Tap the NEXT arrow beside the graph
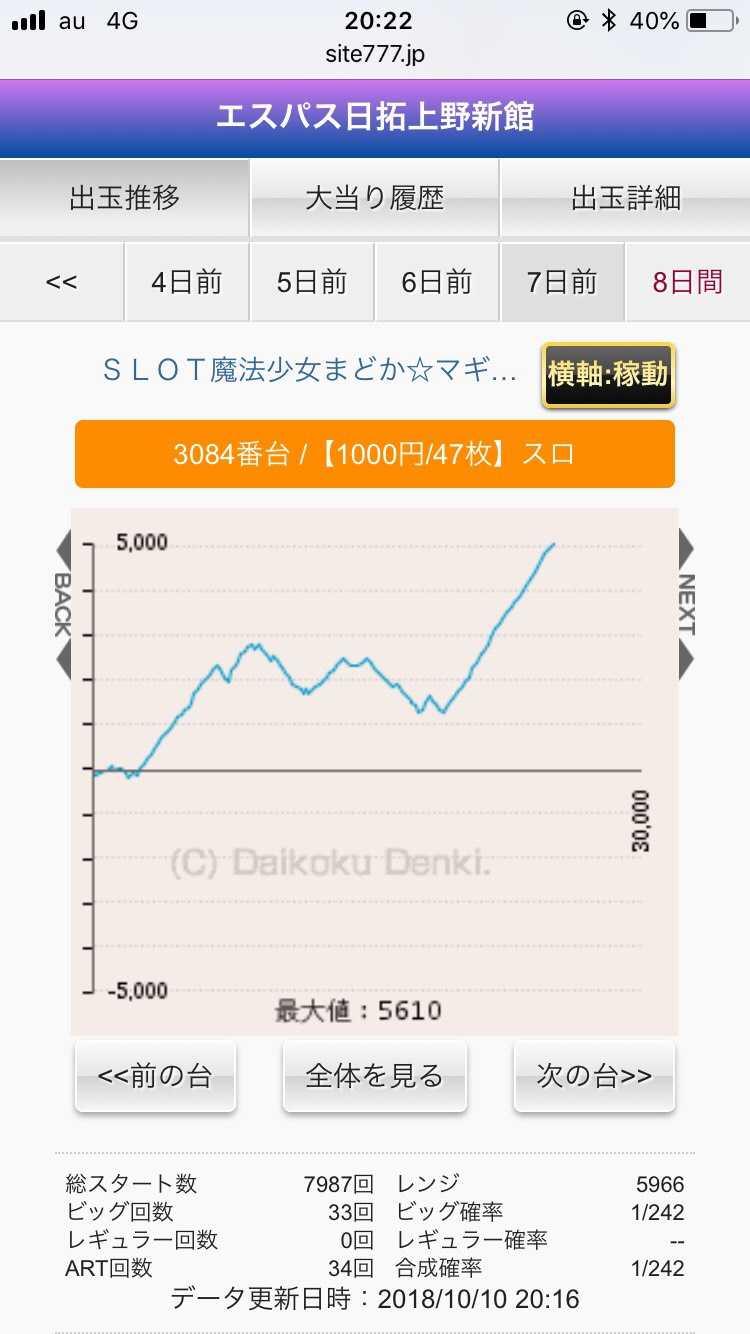750x1334 pixels. pyautogui.click(x=686, y=604)
